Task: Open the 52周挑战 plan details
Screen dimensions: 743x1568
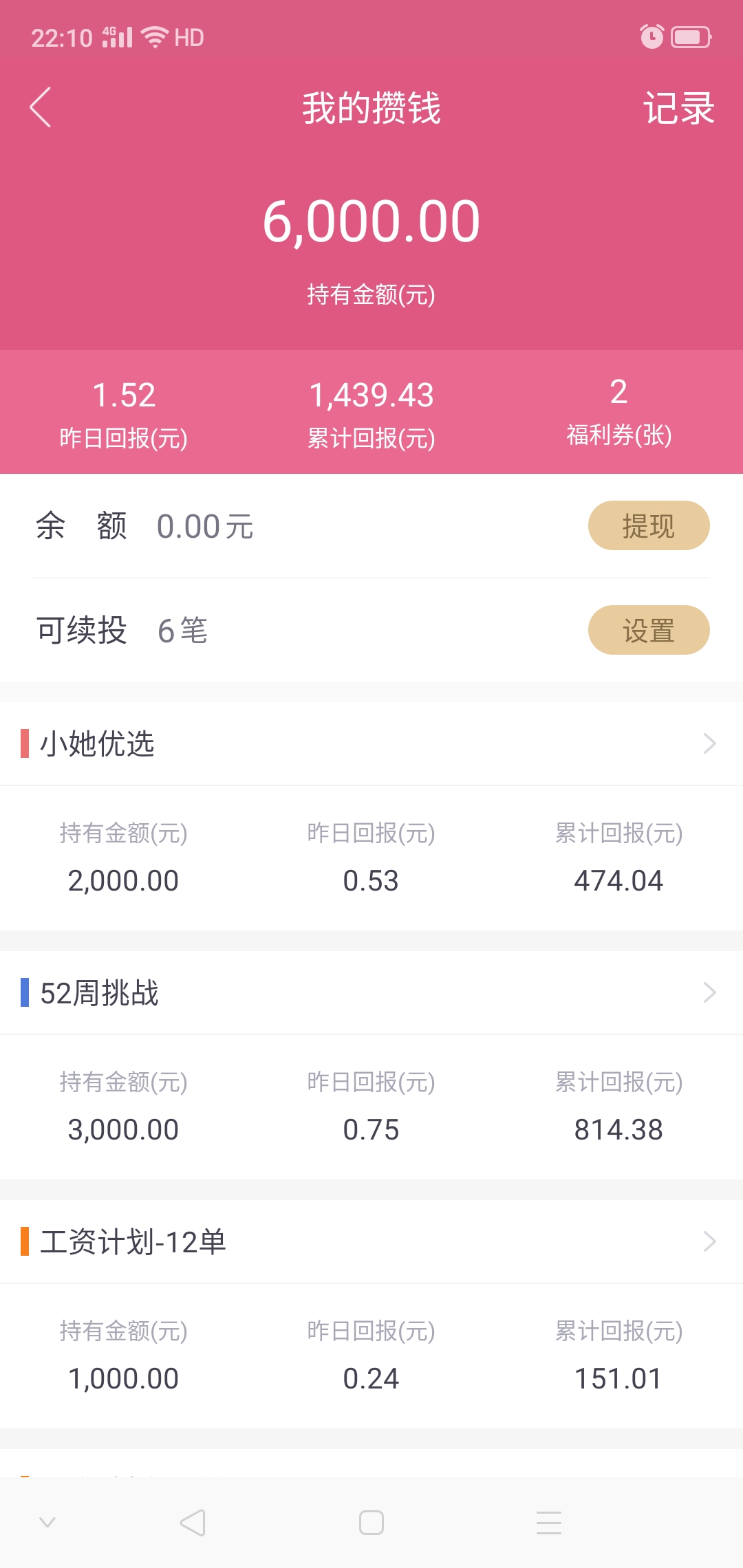Action: pyautogui.click(x=371, y=992)
